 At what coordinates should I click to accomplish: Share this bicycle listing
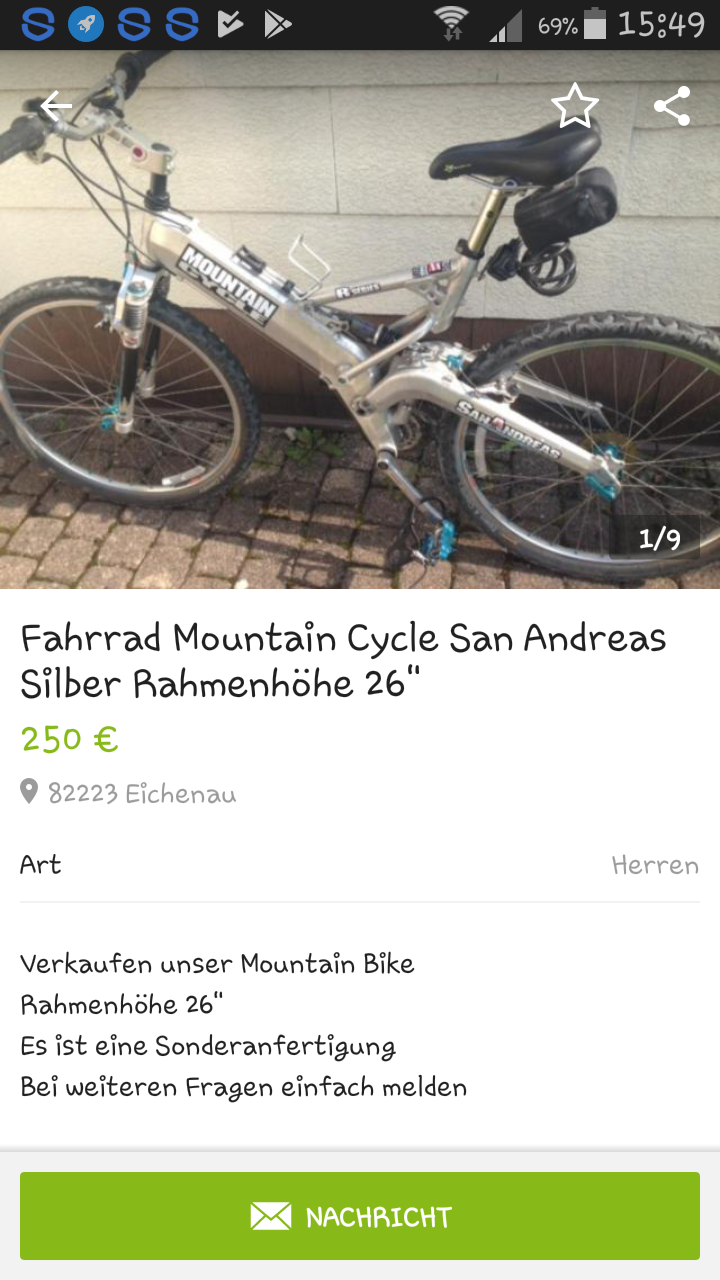pos(672,106)
